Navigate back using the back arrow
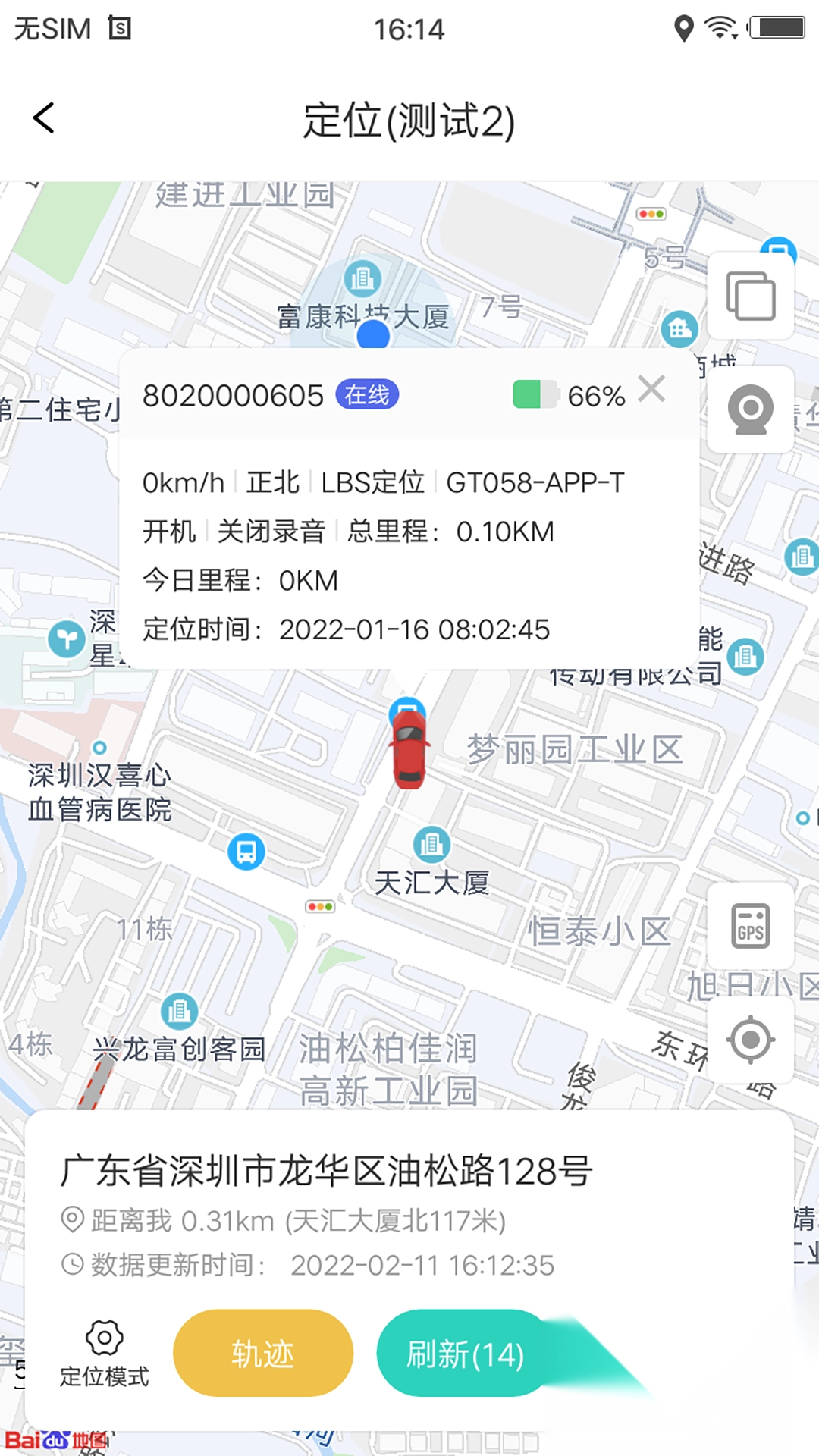The height and width of the screenshot is (1456, 819). click(x=43, y=118)
